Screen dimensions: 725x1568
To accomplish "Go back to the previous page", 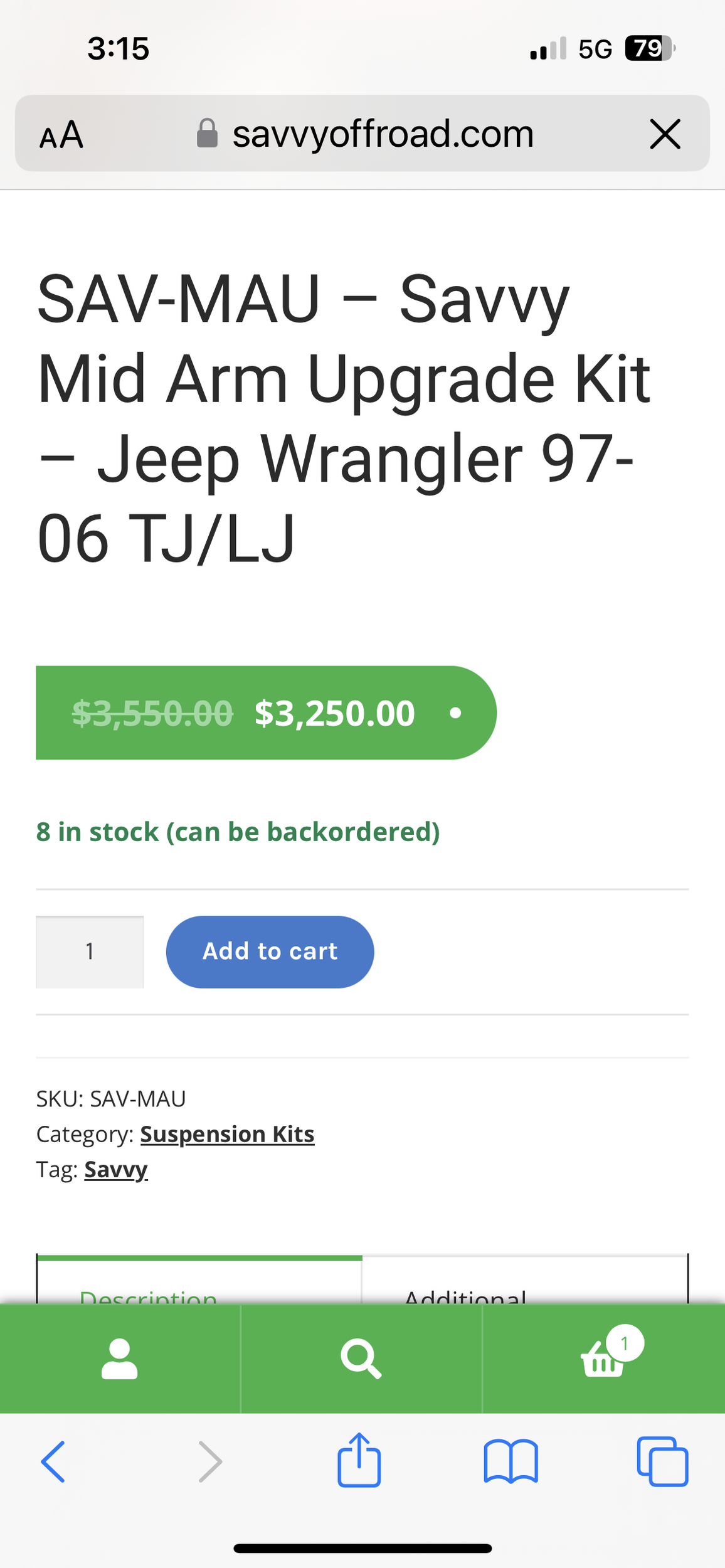I will 53,1461.
